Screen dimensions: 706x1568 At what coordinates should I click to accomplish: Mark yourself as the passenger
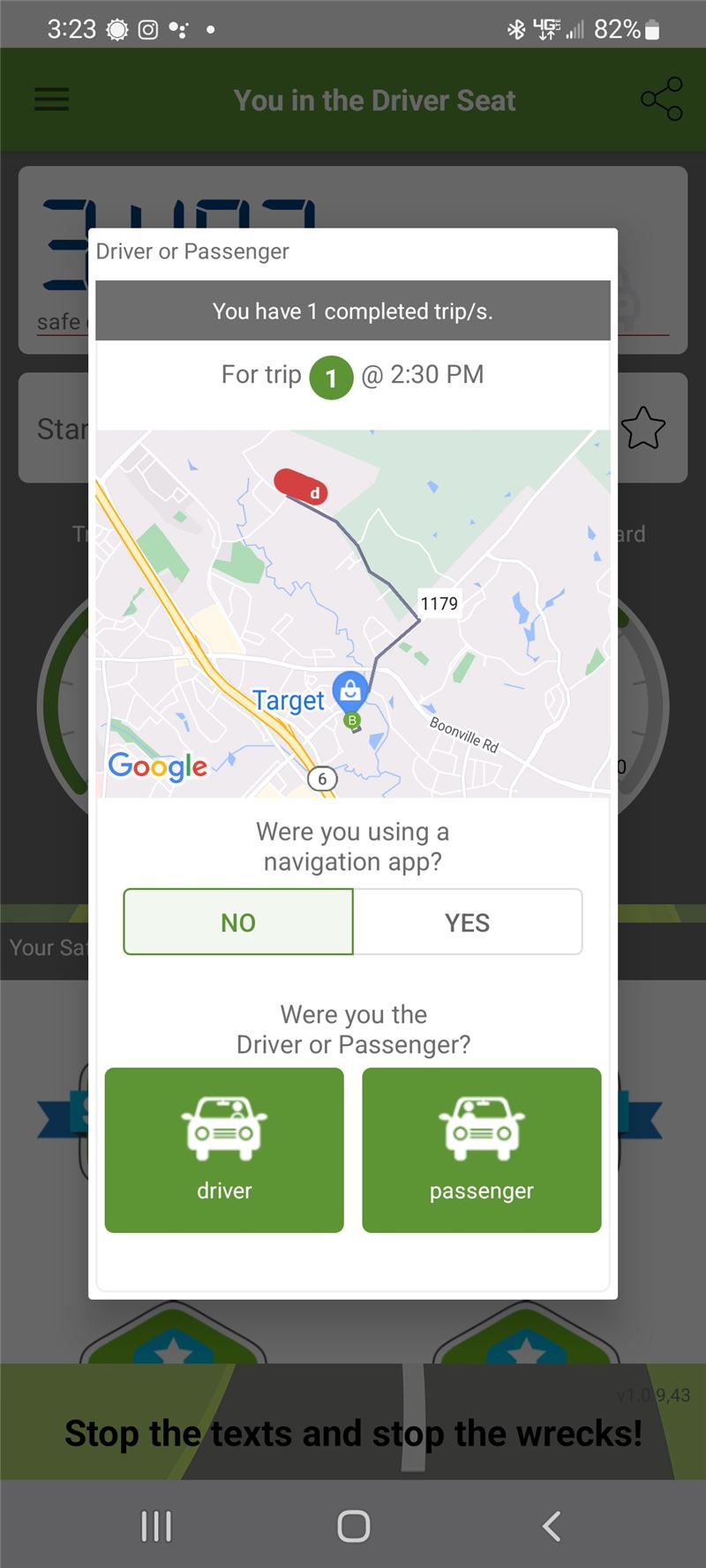[x=482, y=1150]
